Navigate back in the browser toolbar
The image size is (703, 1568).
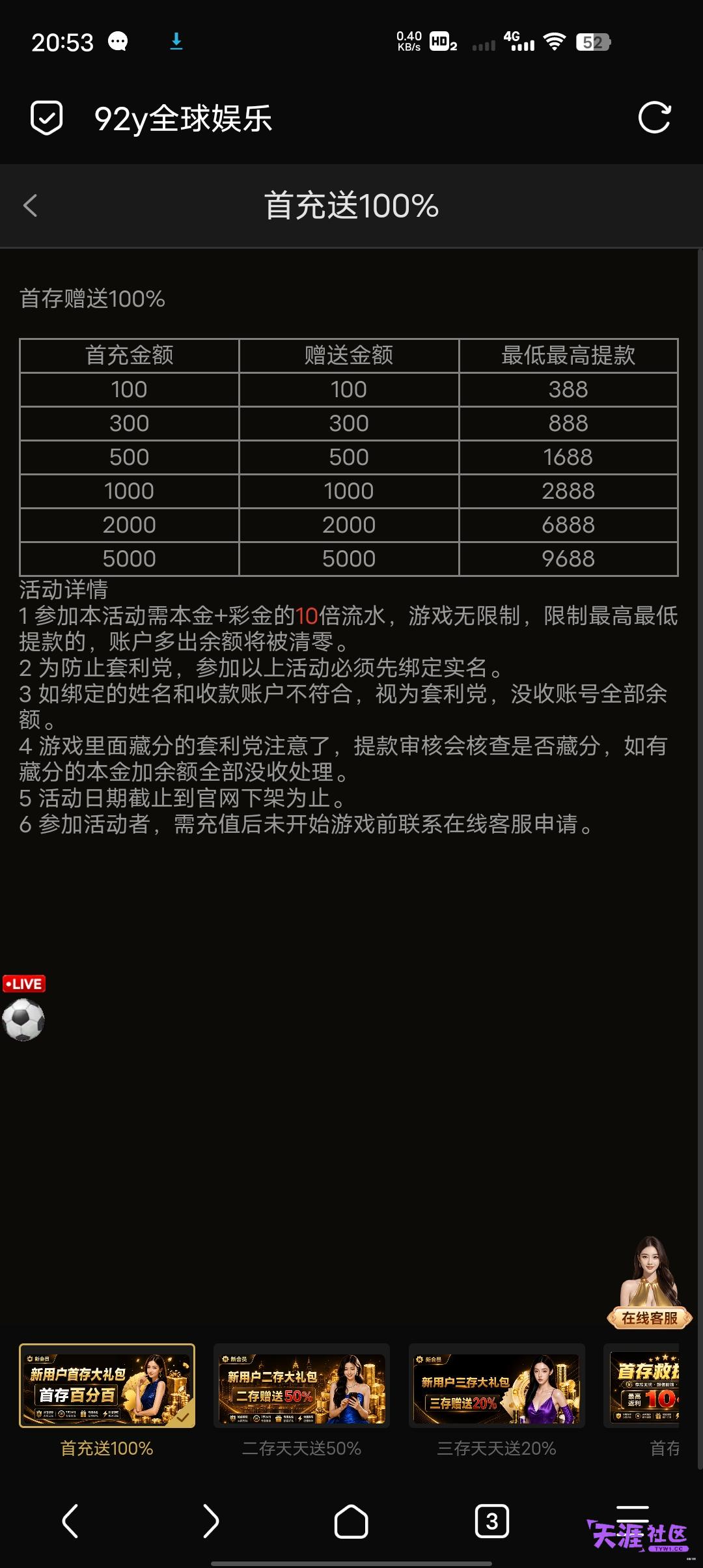pos(70,1521)
